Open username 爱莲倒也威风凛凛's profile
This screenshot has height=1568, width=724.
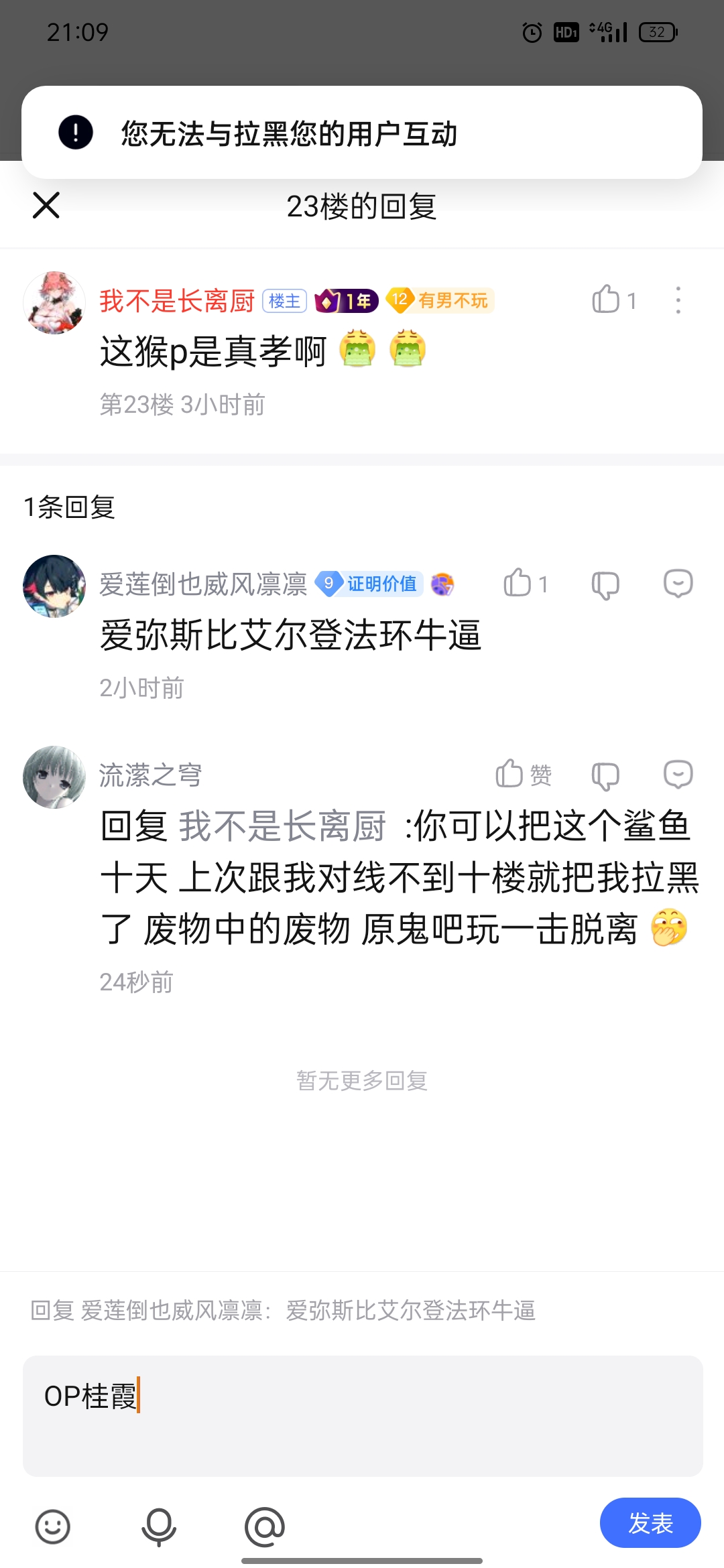(203, 584)
